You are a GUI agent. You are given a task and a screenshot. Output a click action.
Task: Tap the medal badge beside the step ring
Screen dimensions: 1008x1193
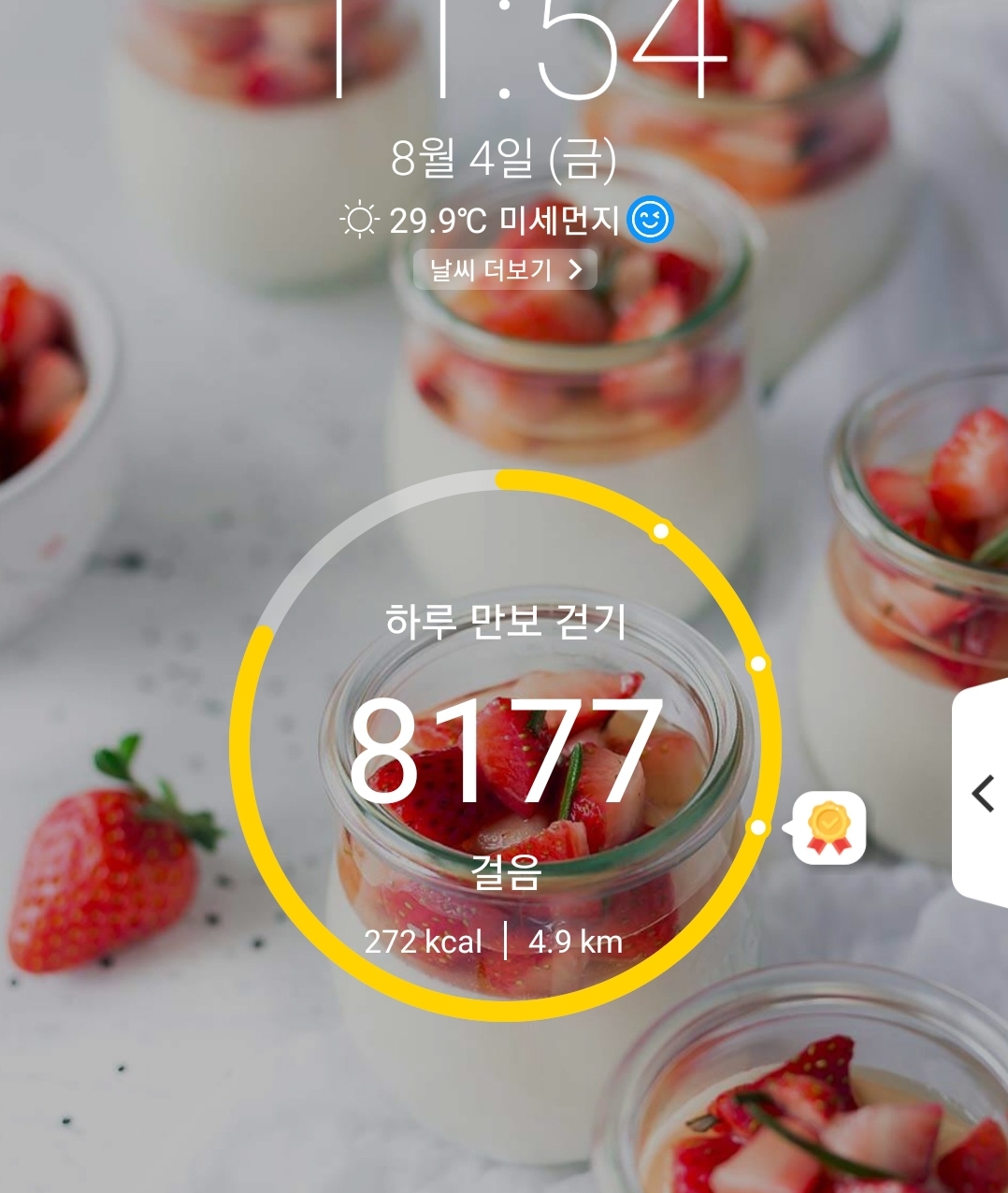(828, 827)
